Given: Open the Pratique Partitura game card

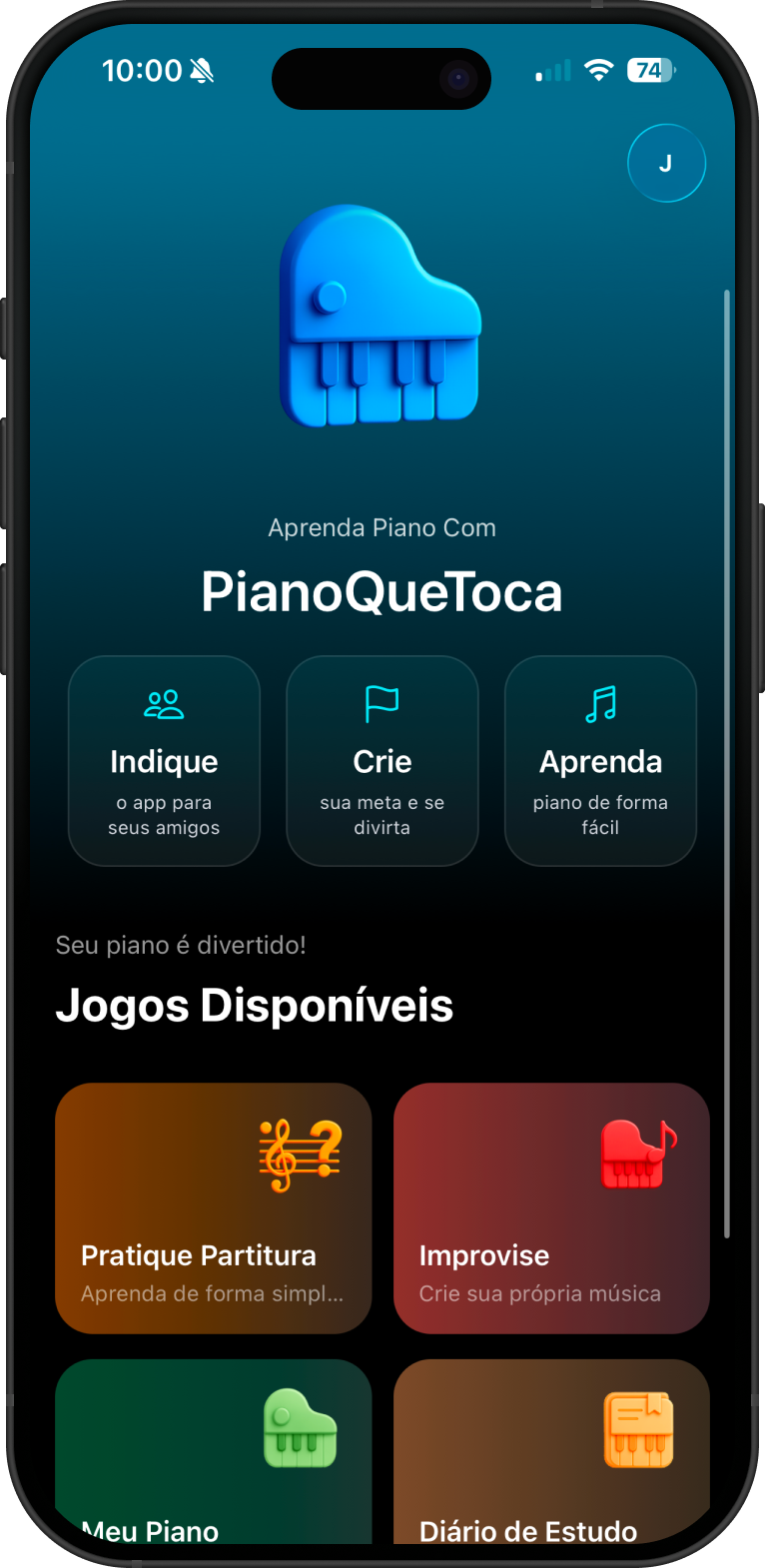Looking at the screenshot, I should [213, 1207].
